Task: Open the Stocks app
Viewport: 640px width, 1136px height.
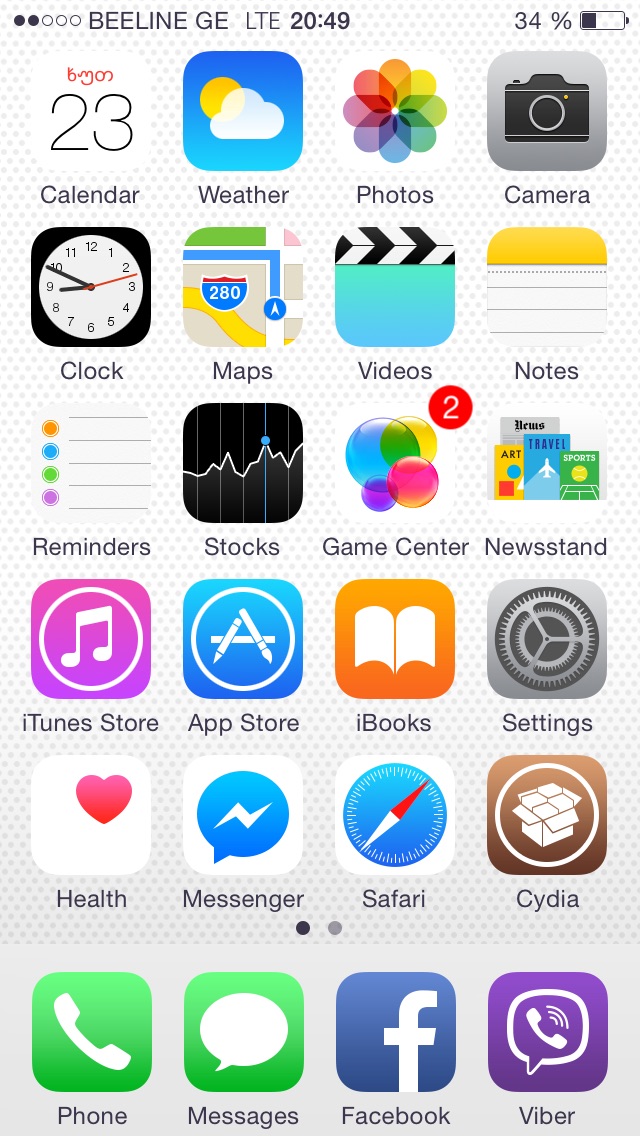Action: tap(243, 464)
